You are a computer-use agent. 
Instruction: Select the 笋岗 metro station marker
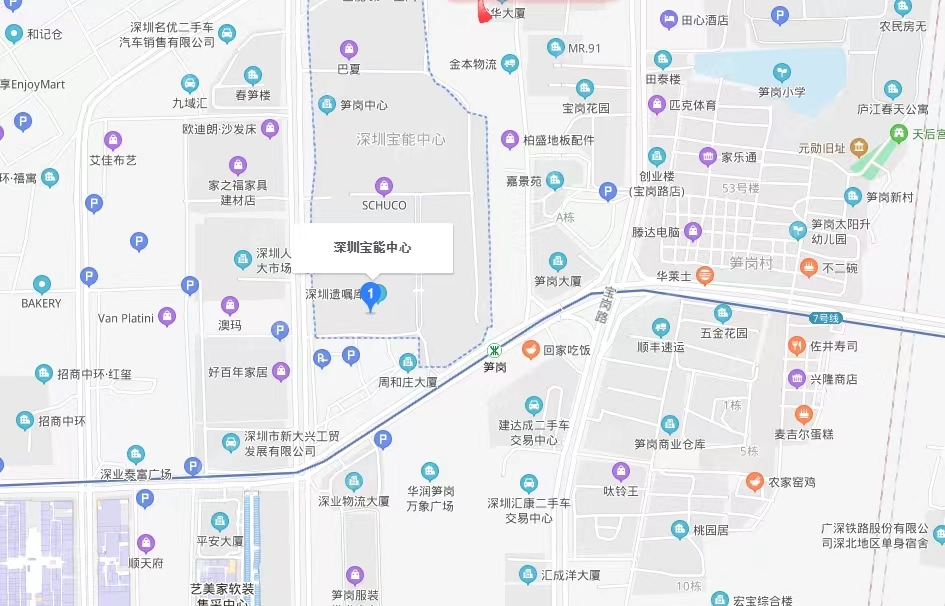tap(494, 350)
